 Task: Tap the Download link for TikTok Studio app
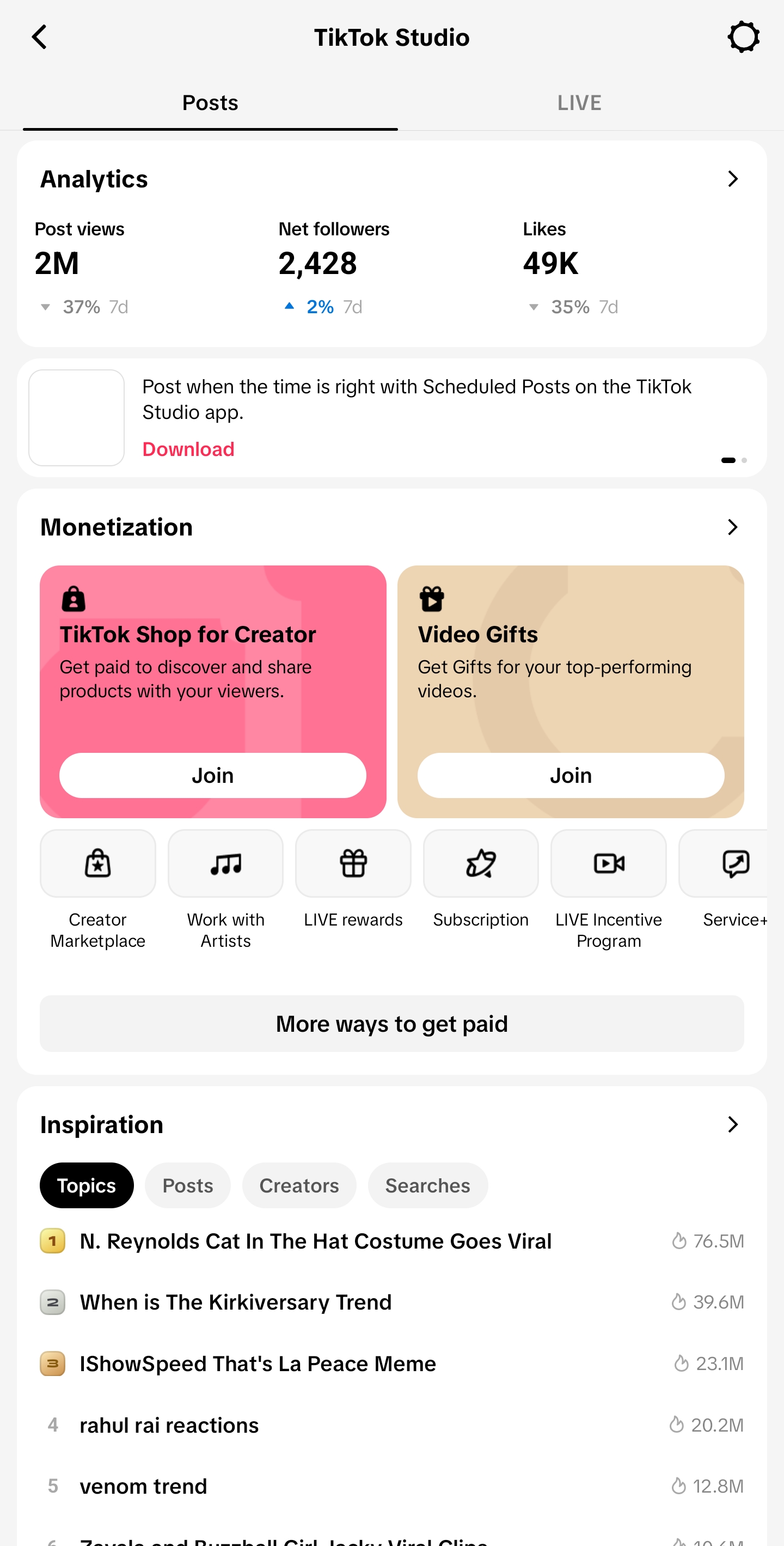(x=188, y=449)
